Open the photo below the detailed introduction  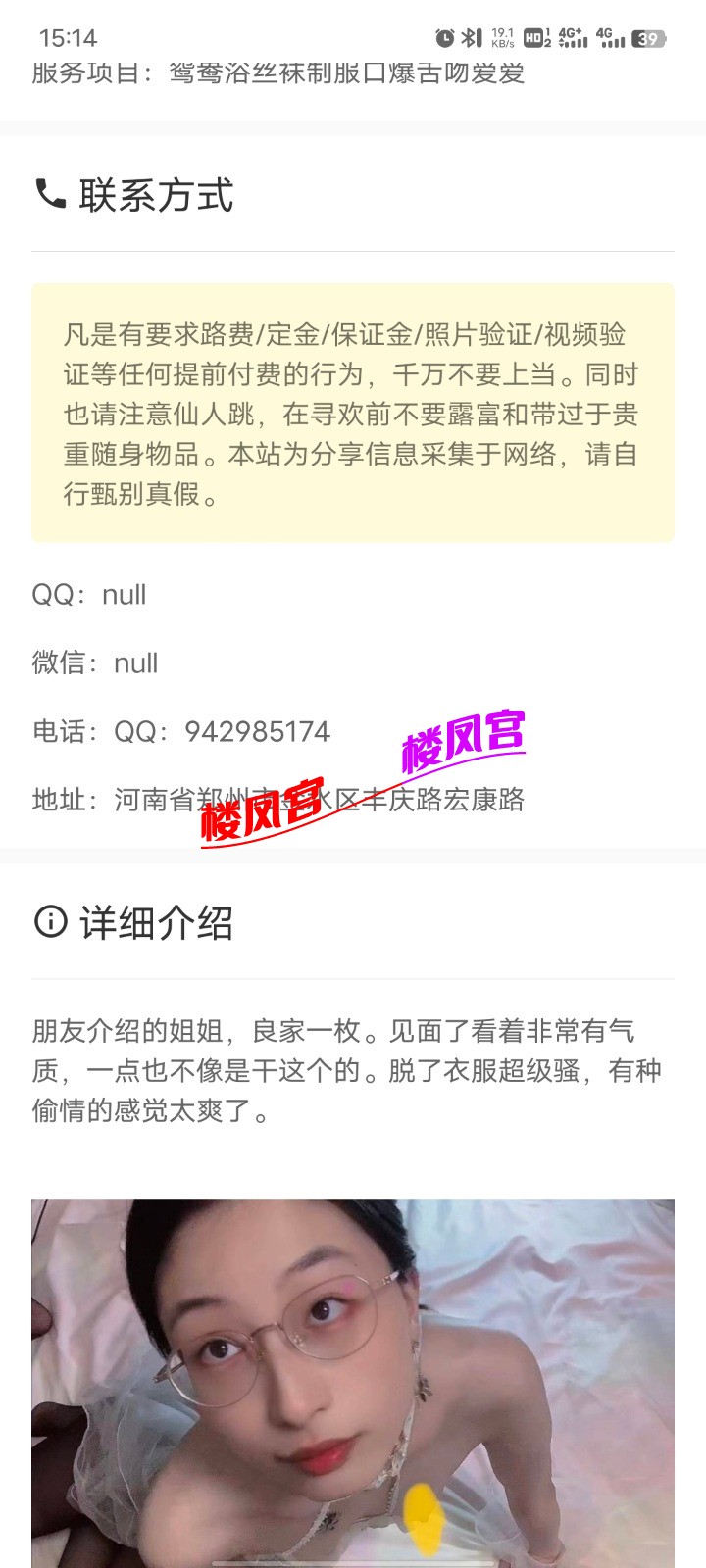click(353, 1382)
